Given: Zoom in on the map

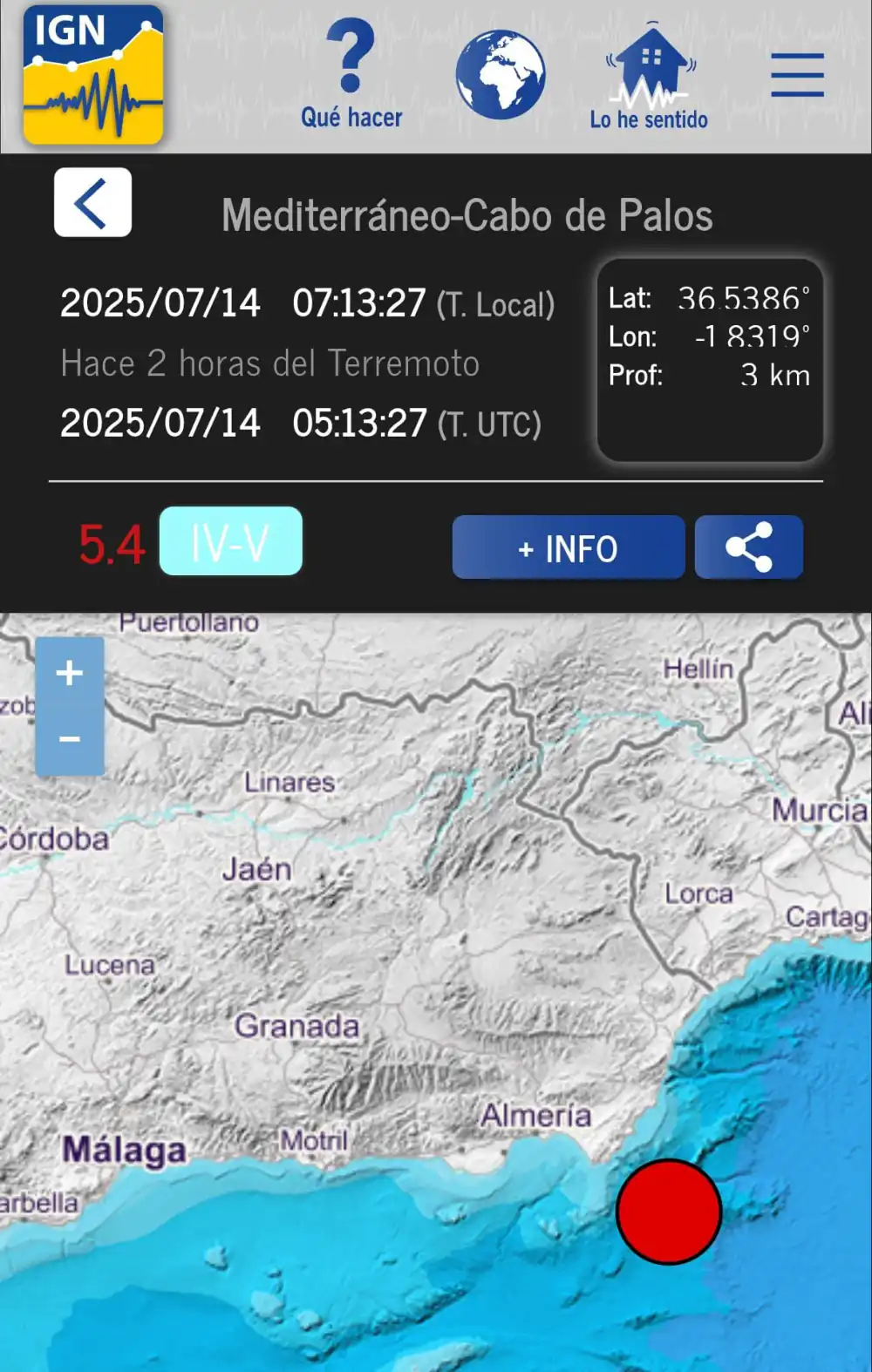Looking at the screenshot, I should (70, 673).
